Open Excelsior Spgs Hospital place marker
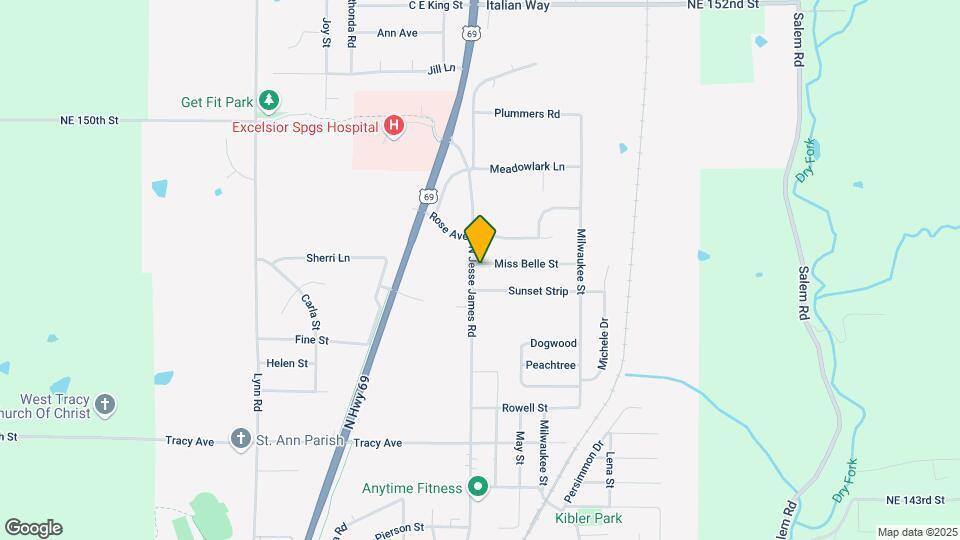The image size is (960, 540). (394, 126)
